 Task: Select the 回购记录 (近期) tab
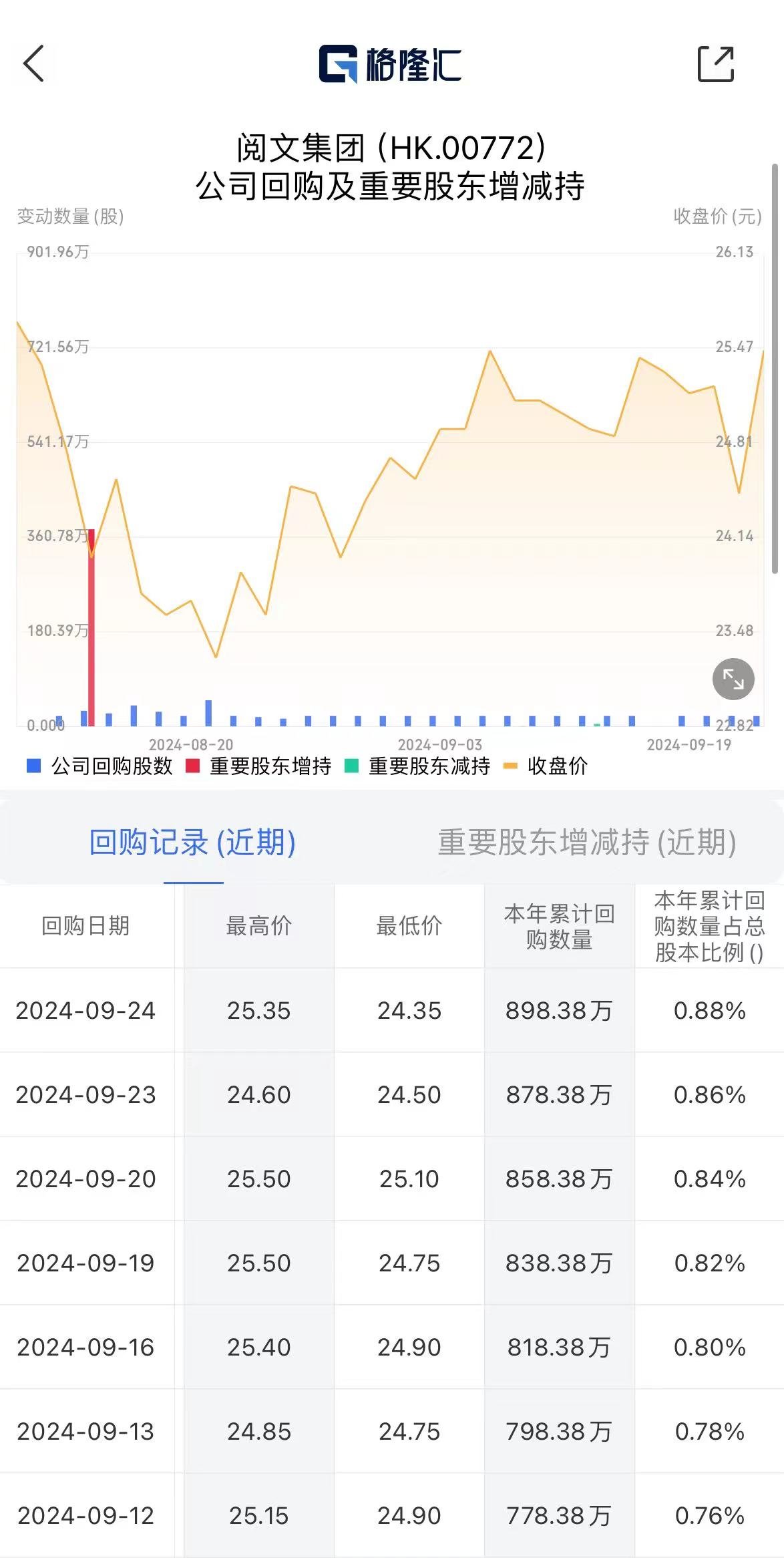192,842
